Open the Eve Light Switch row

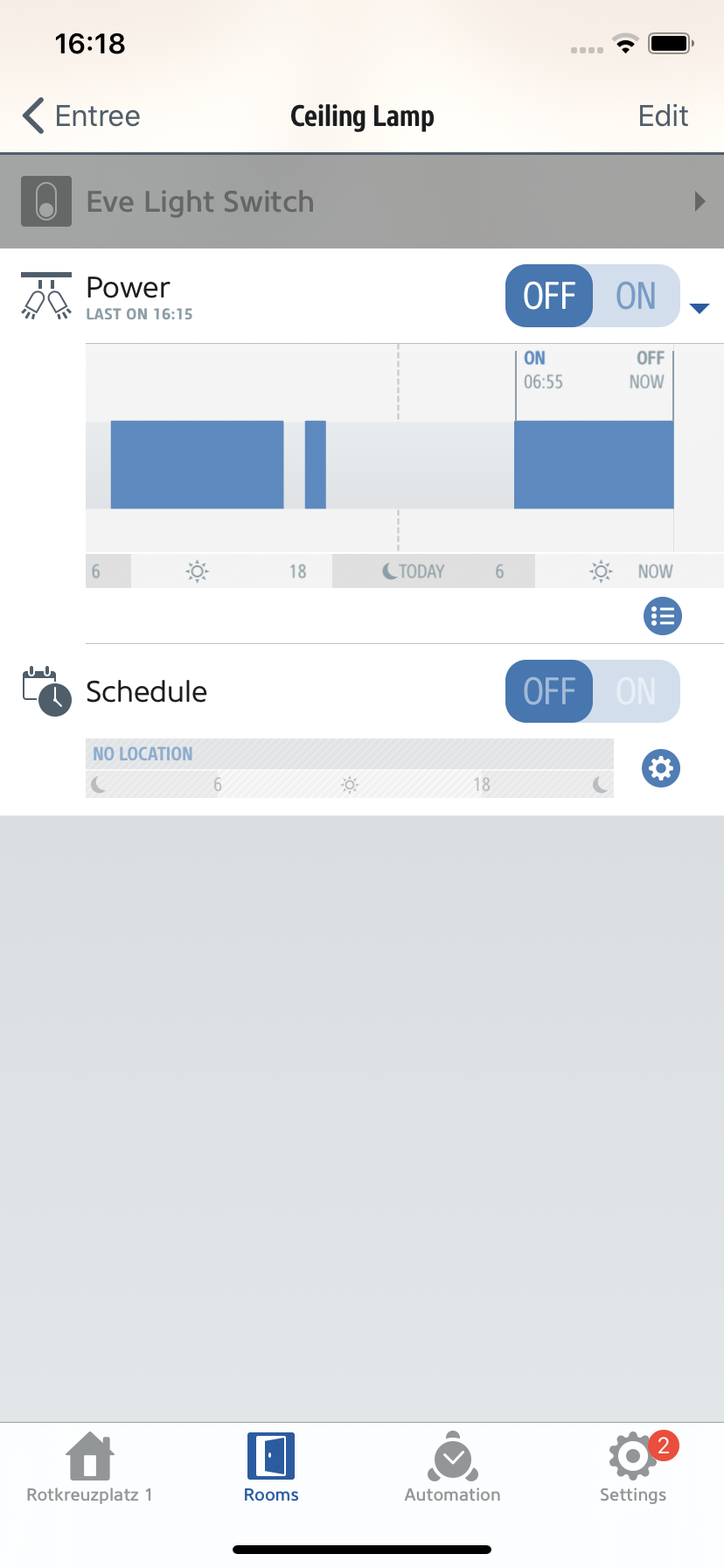[362, 201]
